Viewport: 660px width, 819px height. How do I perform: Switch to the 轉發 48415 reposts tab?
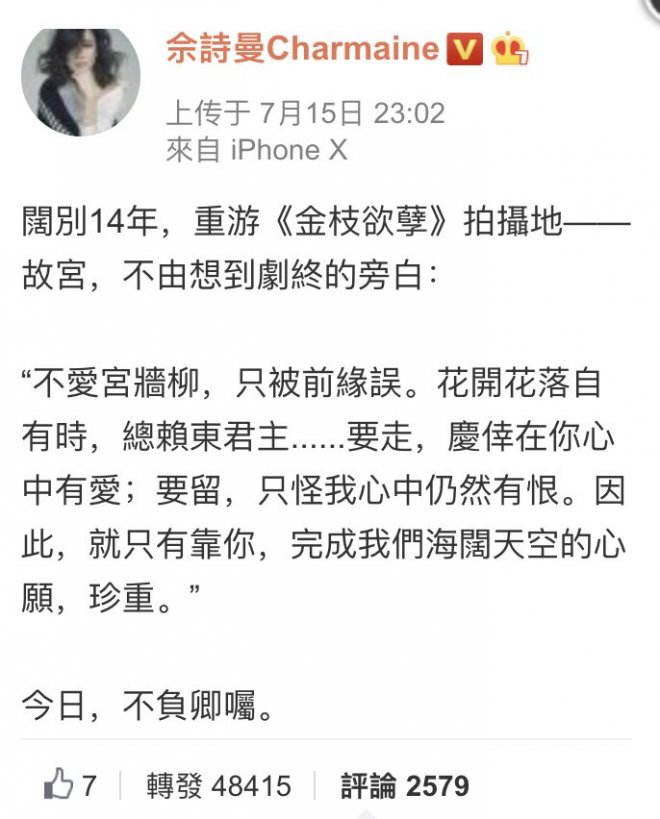[x=219, y=785]
